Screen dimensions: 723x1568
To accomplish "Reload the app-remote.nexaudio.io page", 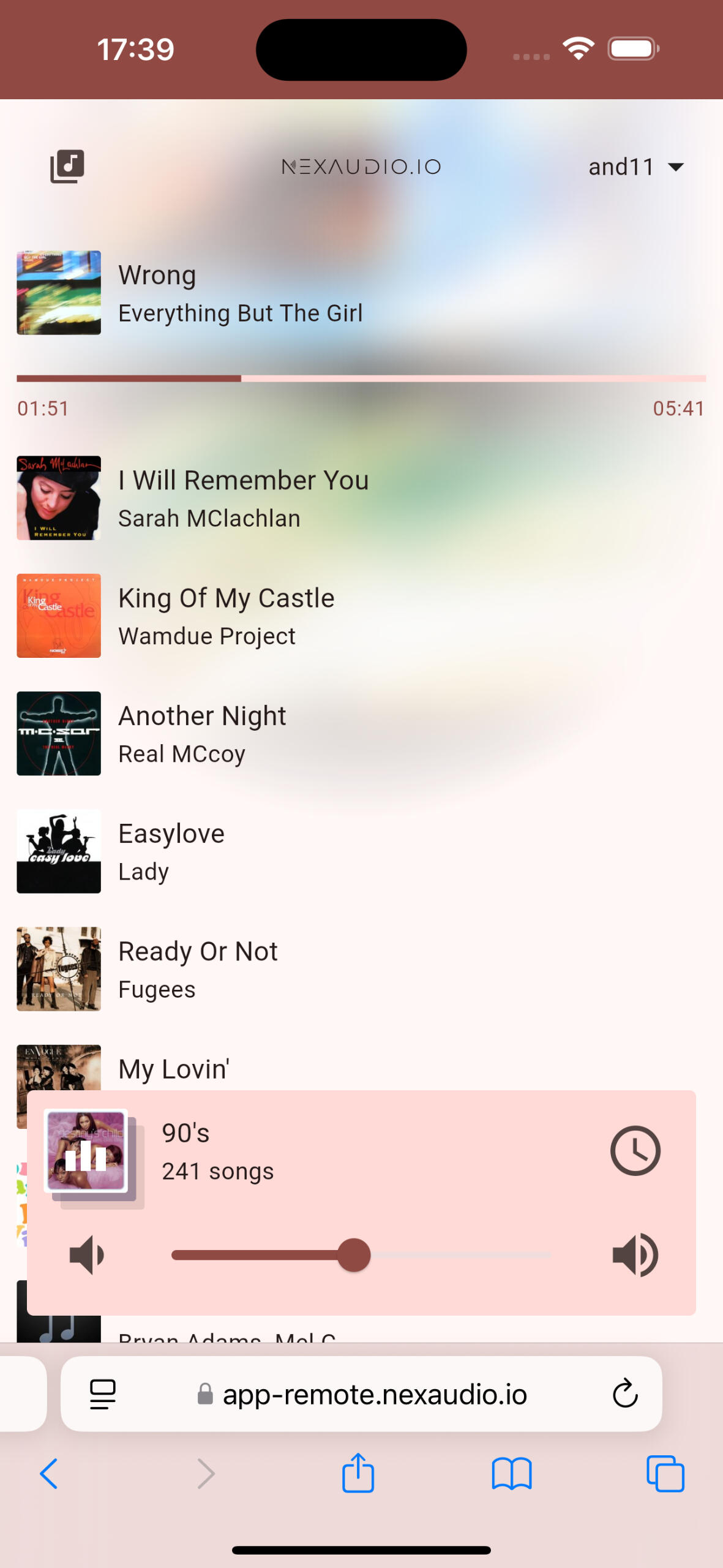I will pos(625,1394).
